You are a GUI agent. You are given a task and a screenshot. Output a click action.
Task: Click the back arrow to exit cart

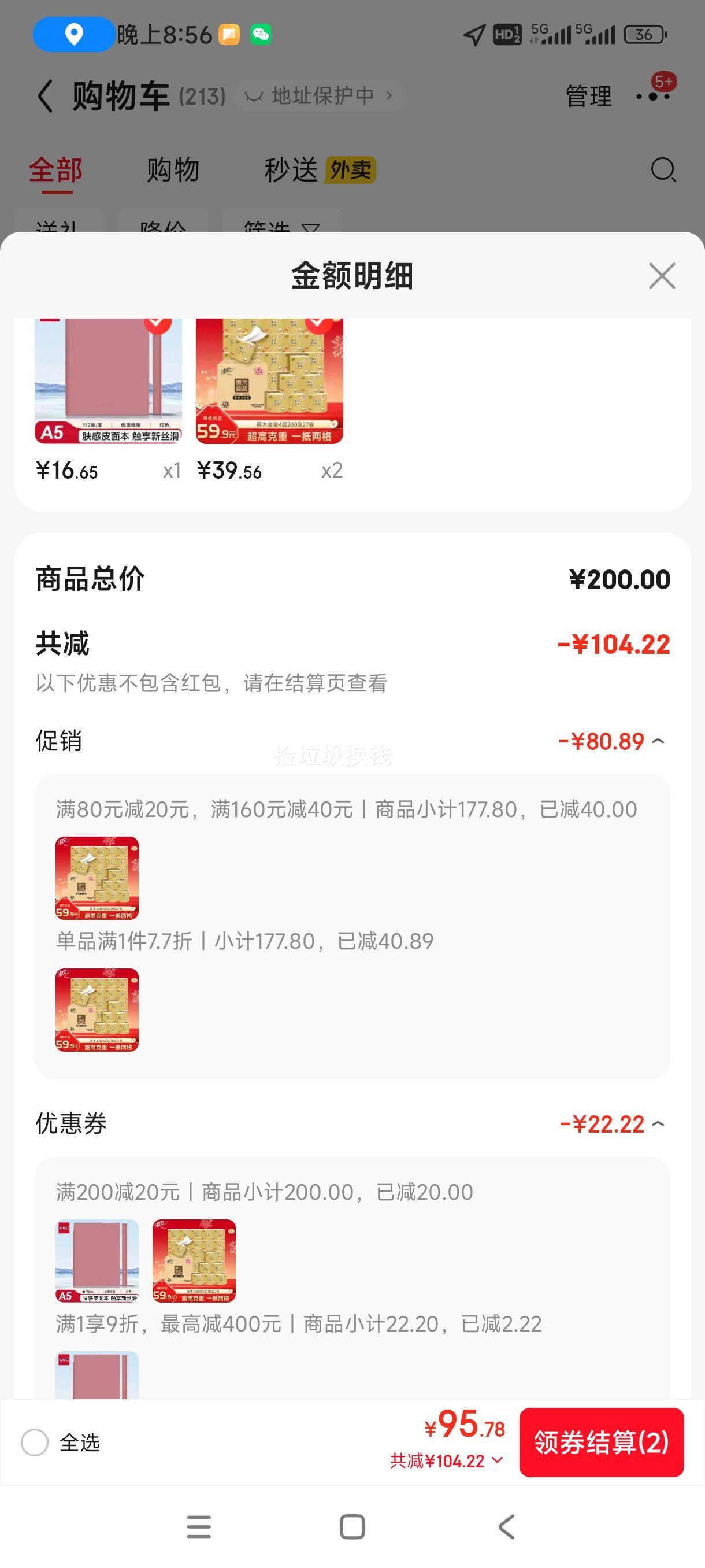click(44, 96)
